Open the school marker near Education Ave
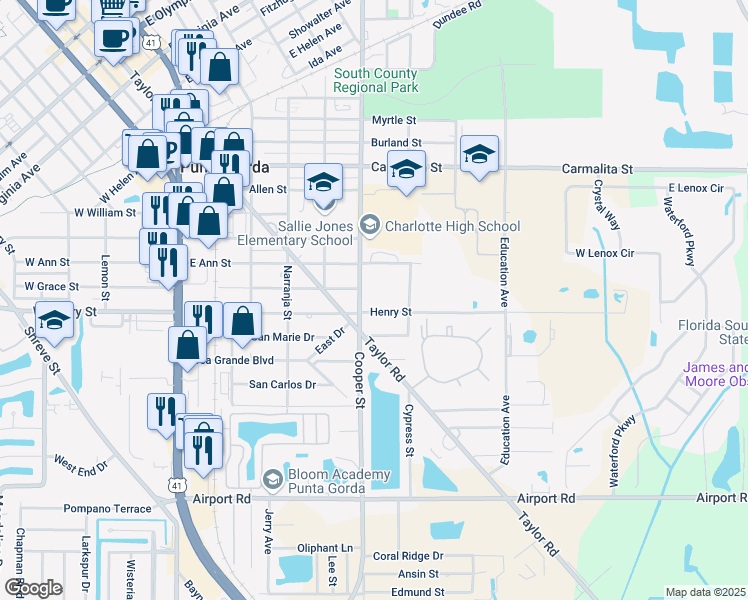Image resolution: width=748 pixels, height=600 pixels. [479, 155]
